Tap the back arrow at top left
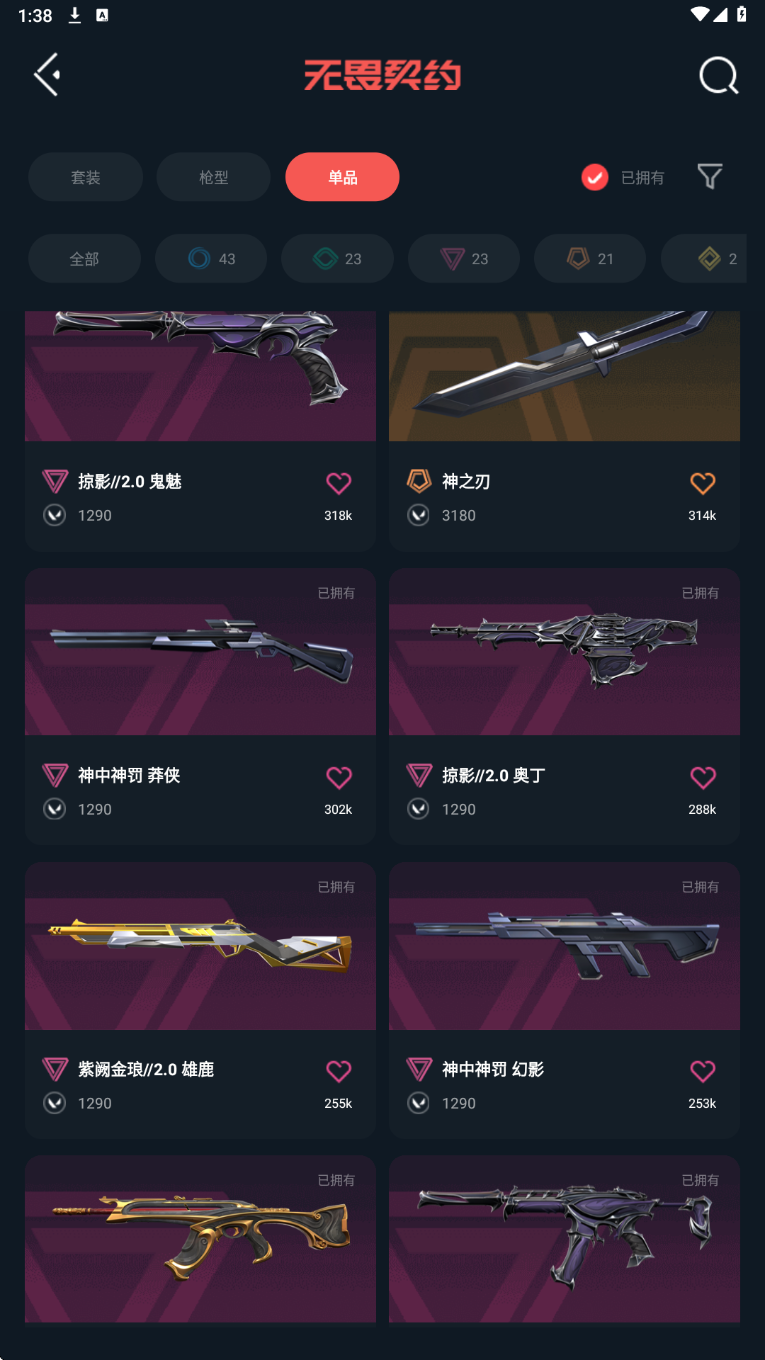The height and width of the screenshot is (1360, 765). 45,75
